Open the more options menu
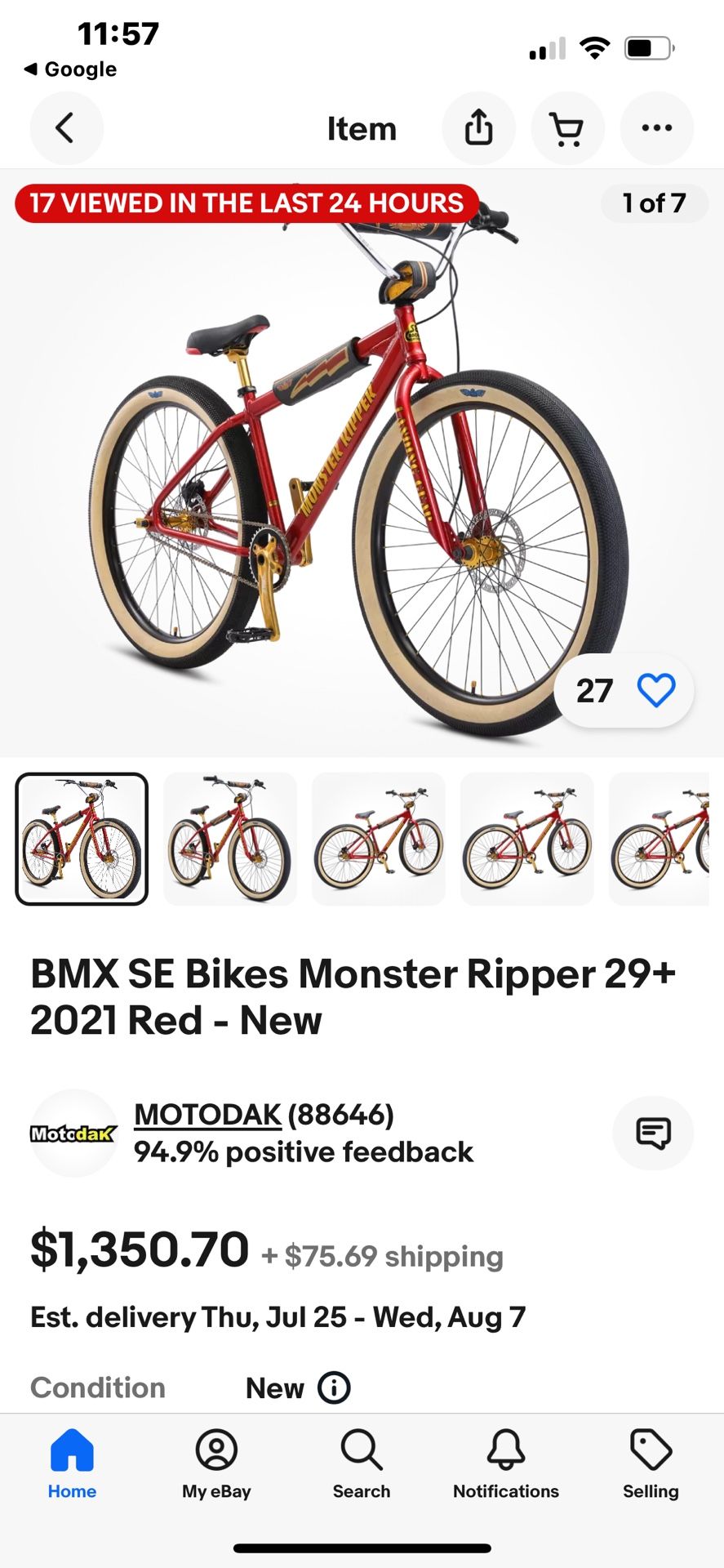 [657, 128]
